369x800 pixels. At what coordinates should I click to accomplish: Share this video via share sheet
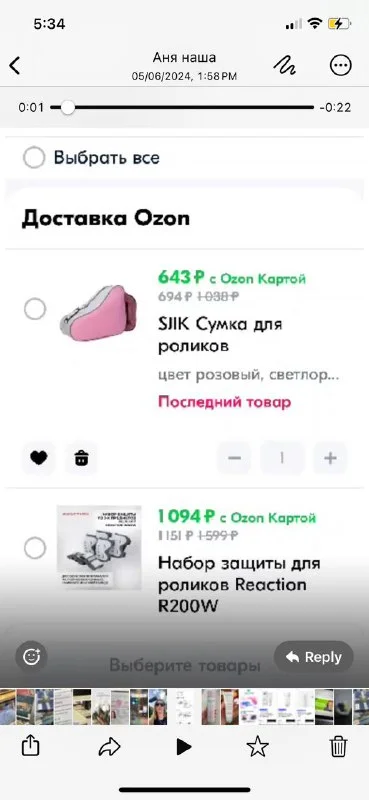pyautogui.click(x=31, y=747)
